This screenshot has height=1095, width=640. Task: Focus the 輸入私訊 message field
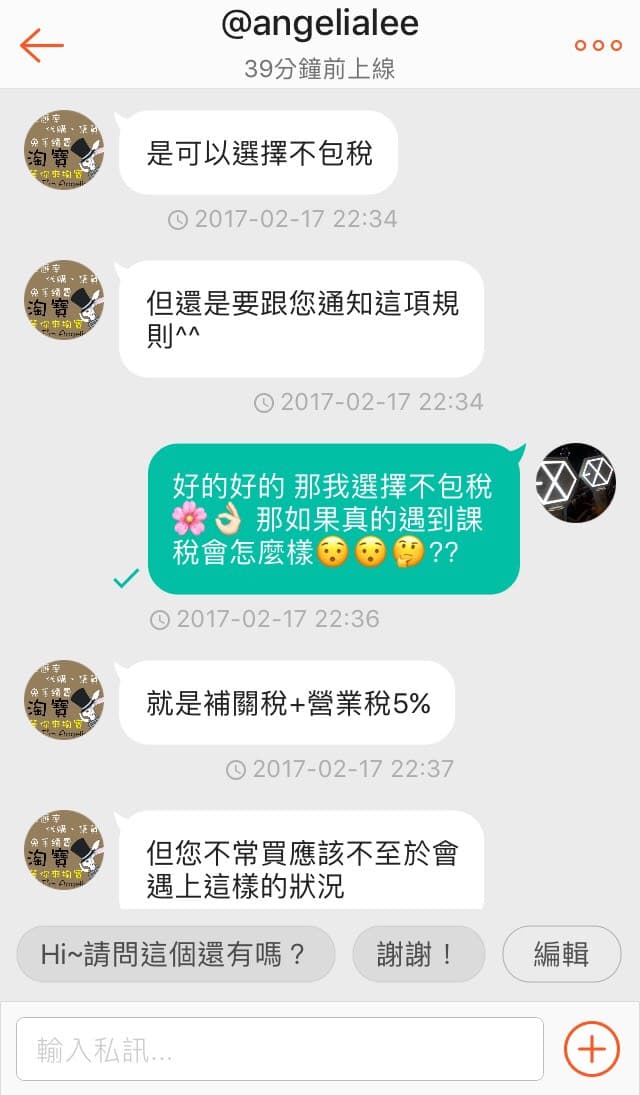[279, 1049]
